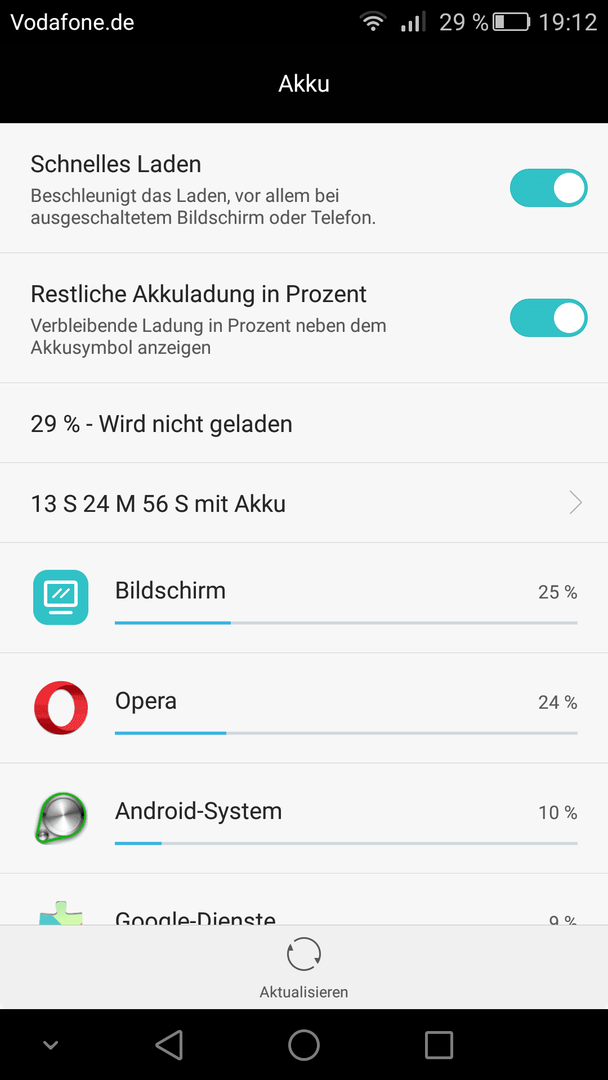Image resolution: width=608 pixels, height=1080 pixels.
Task: Turn off Schnelles Laden switch
Action: point(548,188)
